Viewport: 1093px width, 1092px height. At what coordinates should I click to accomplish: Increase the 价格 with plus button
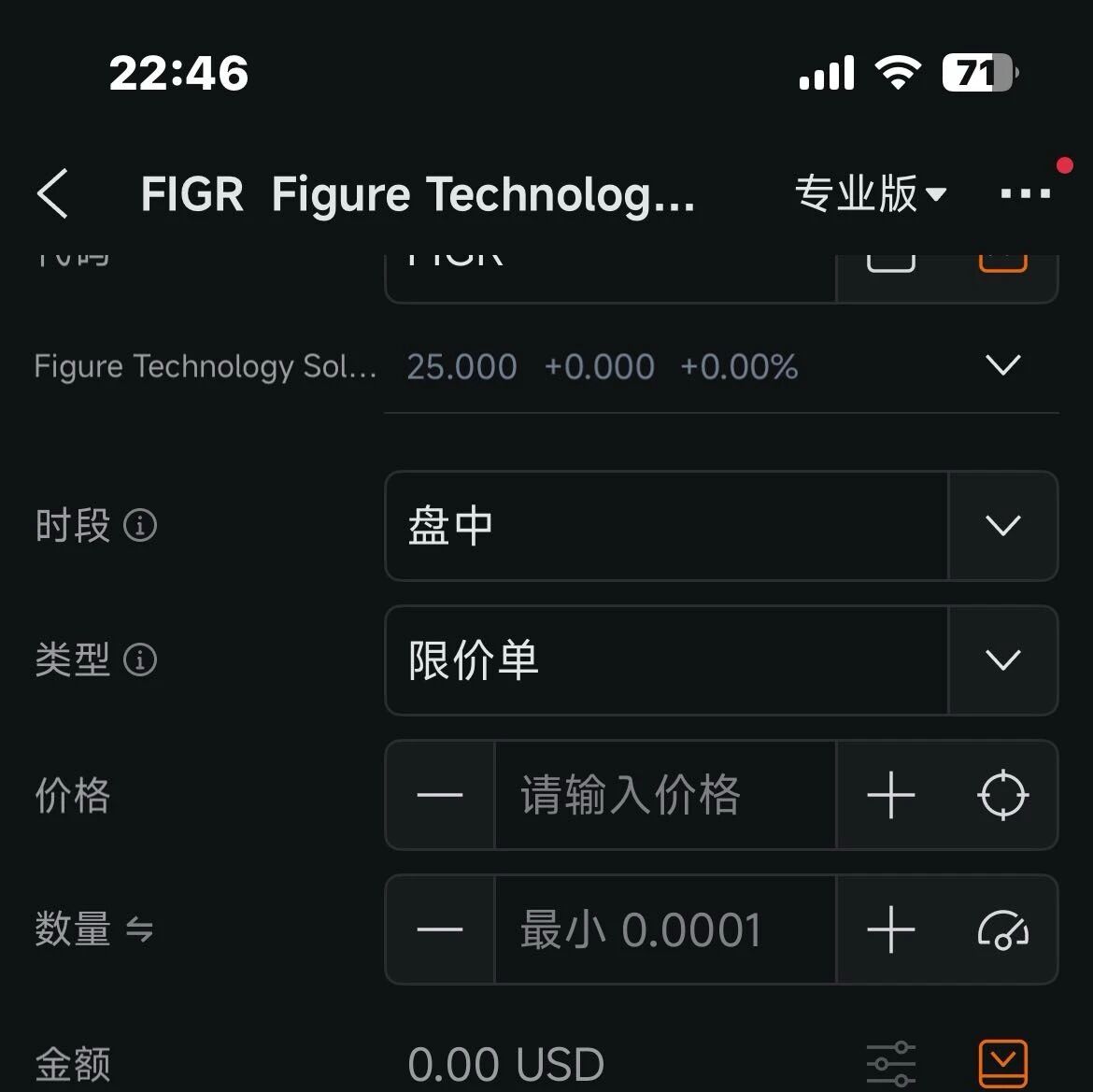pos(891,794)
